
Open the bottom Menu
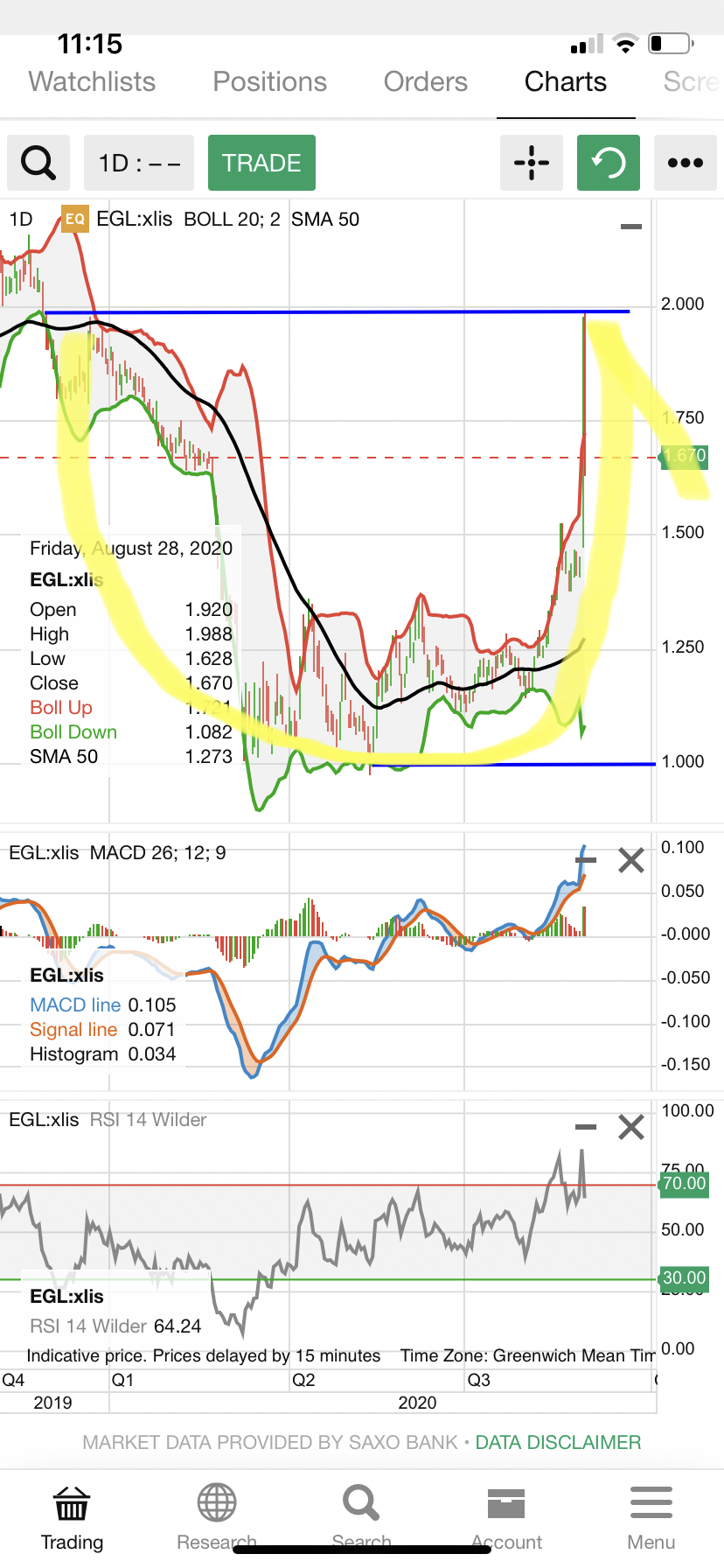pyautogui.click(x=651, y=1518)
